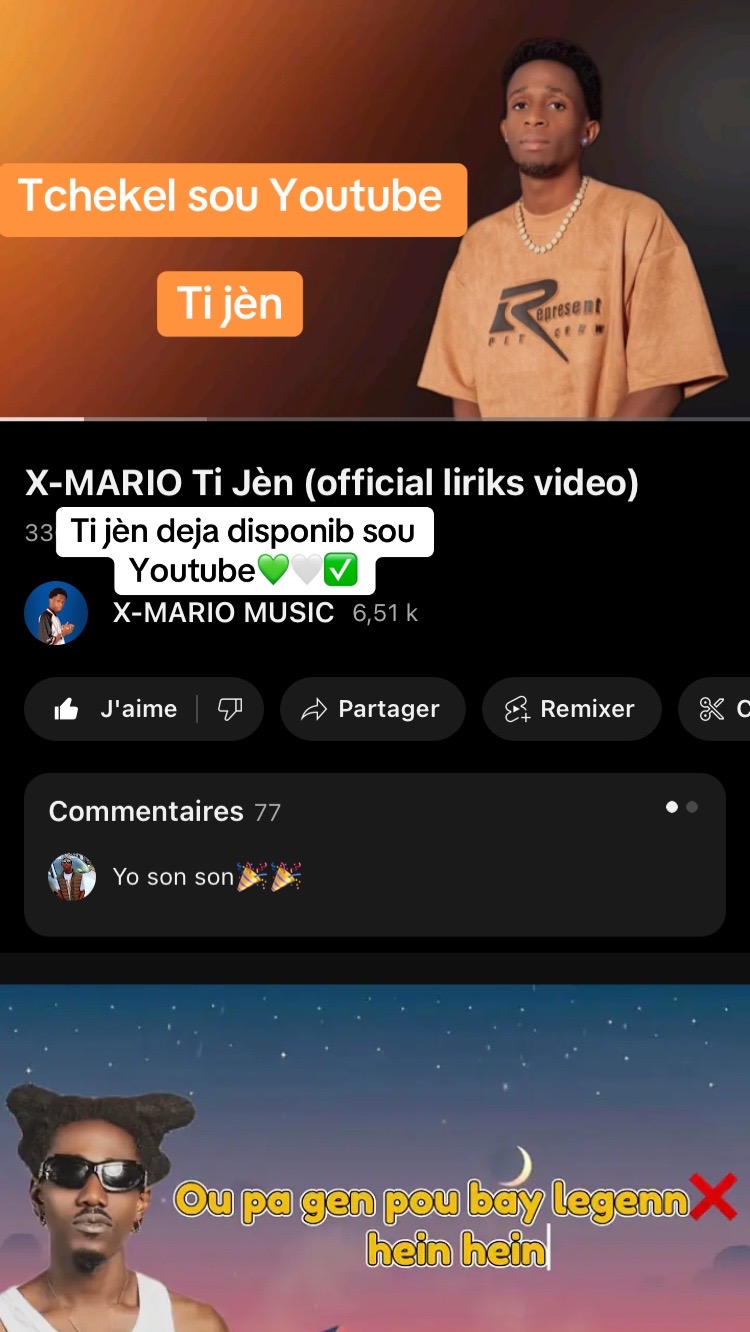Share the video via Partager
Viewport: 750px width, 1332px height.
click(372, 709)
